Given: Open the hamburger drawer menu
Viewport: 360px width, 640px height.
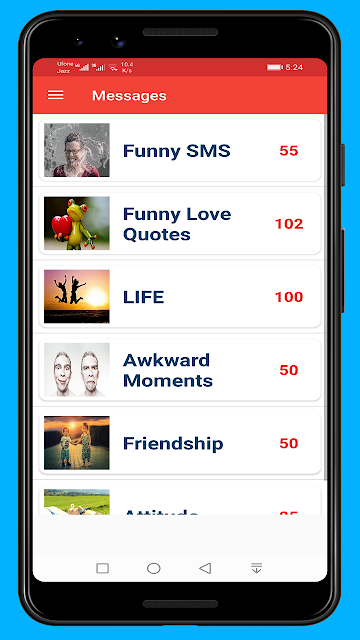Looking at the screenshot, I should 56,95.
